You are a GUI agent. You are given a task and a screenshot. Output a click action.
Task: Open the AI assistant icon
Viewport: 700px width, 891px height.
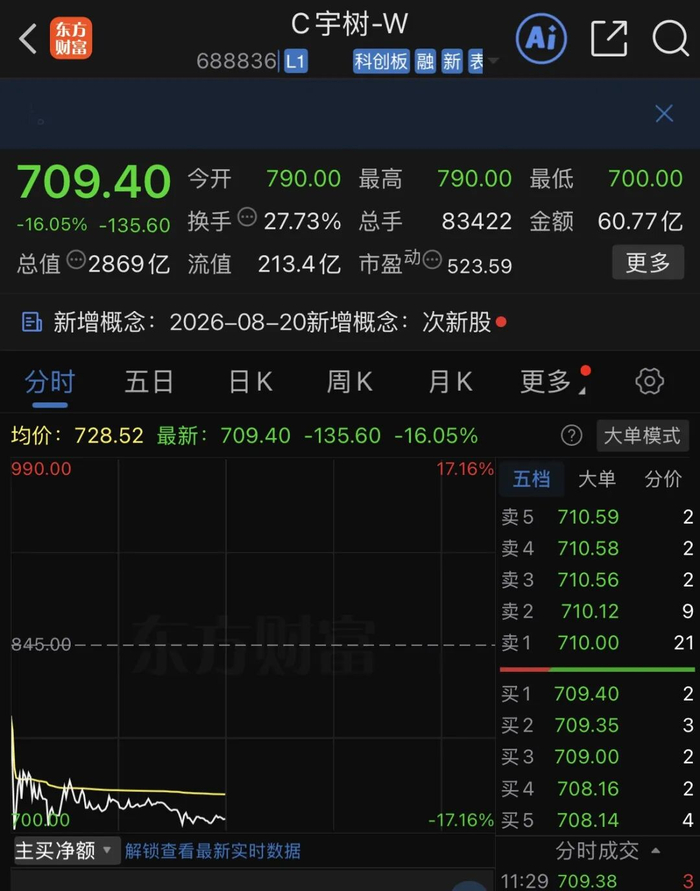coord(541,39)
